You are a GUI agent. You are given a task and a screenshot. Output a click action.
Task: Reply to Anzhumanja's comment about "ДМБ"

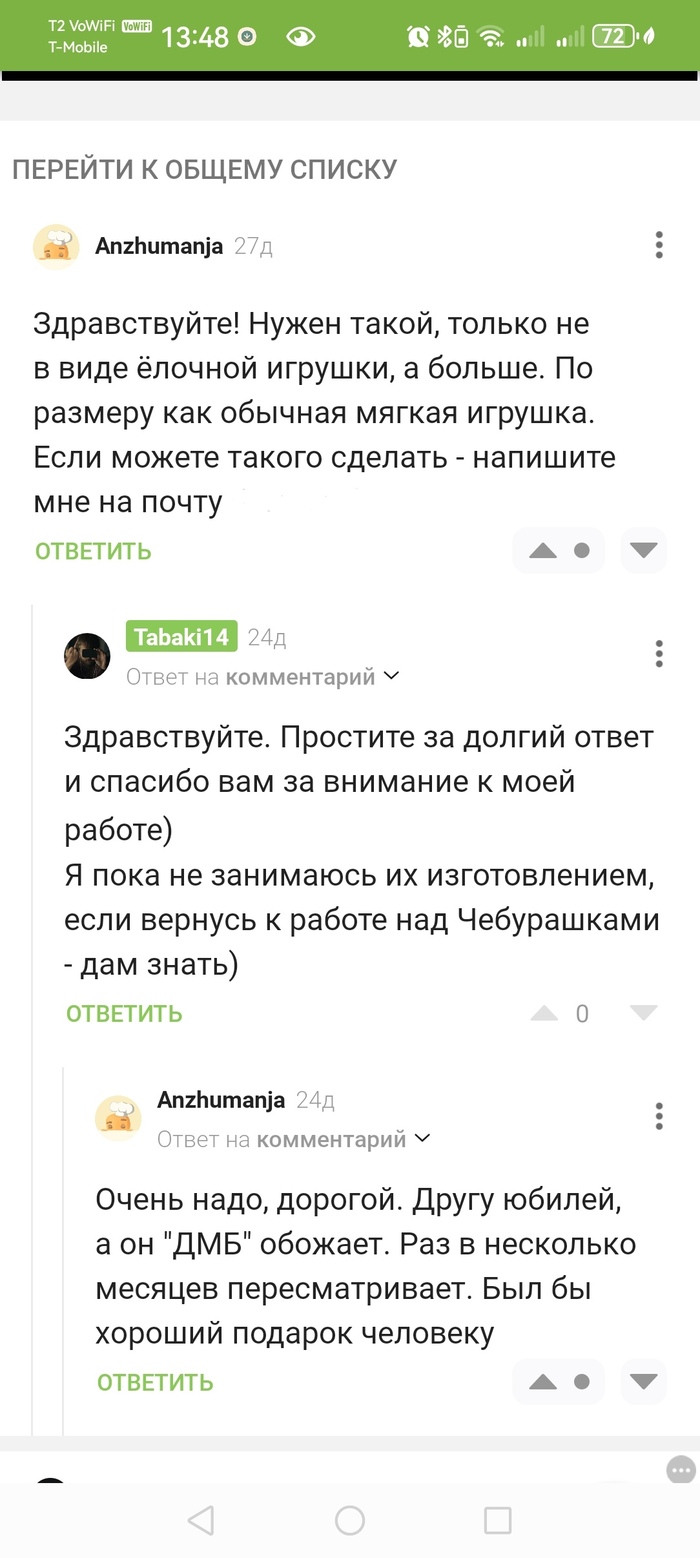click(155, 1383)
